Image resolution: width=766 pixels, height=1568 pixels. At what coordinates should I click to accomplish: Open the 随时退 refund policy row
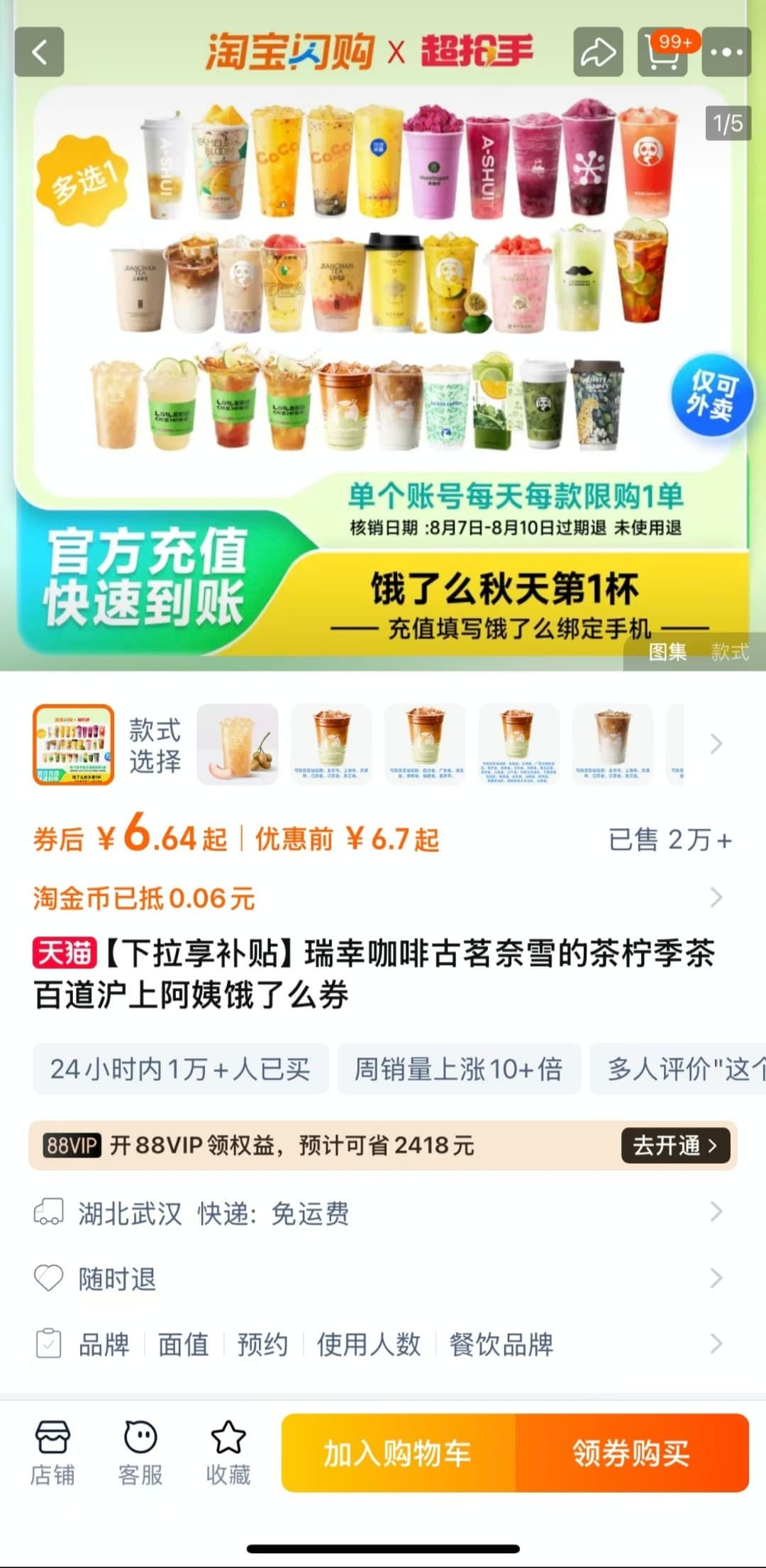pyautogui.click(x=383, y=1278)
